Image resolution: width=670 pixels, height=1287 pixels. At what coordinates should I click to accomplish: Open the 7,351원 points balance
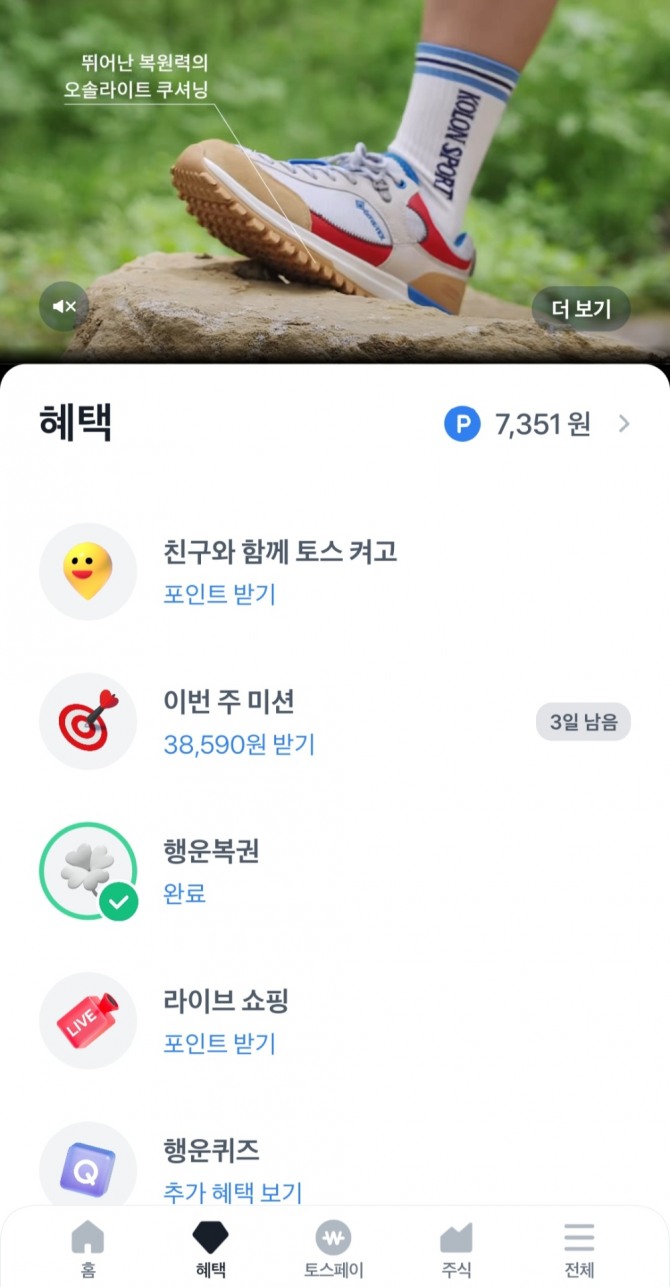point(537,424)
